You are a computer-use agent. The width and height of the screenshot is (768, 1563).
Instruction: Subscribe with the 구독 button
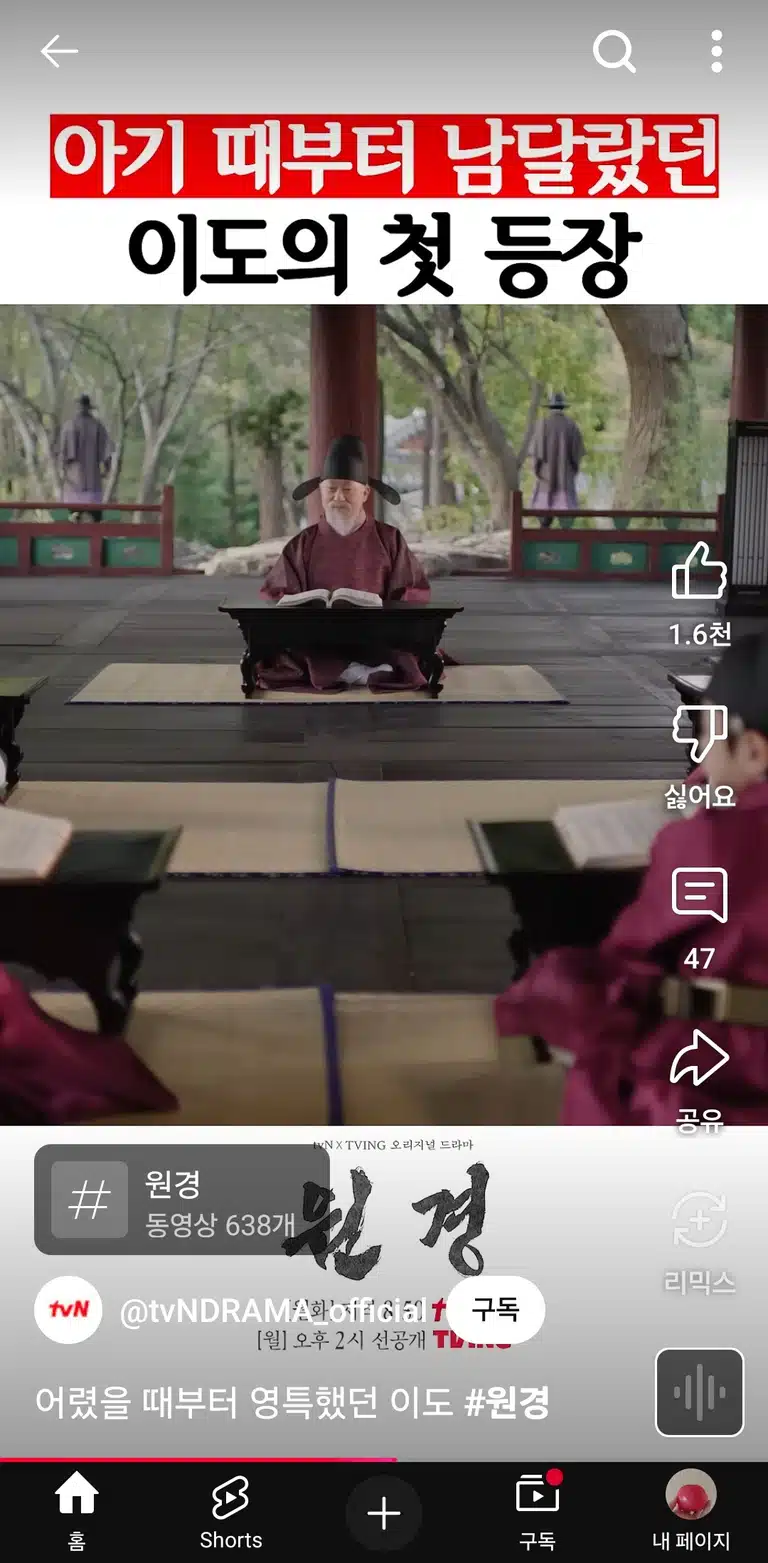click(x=496, y=1310)
